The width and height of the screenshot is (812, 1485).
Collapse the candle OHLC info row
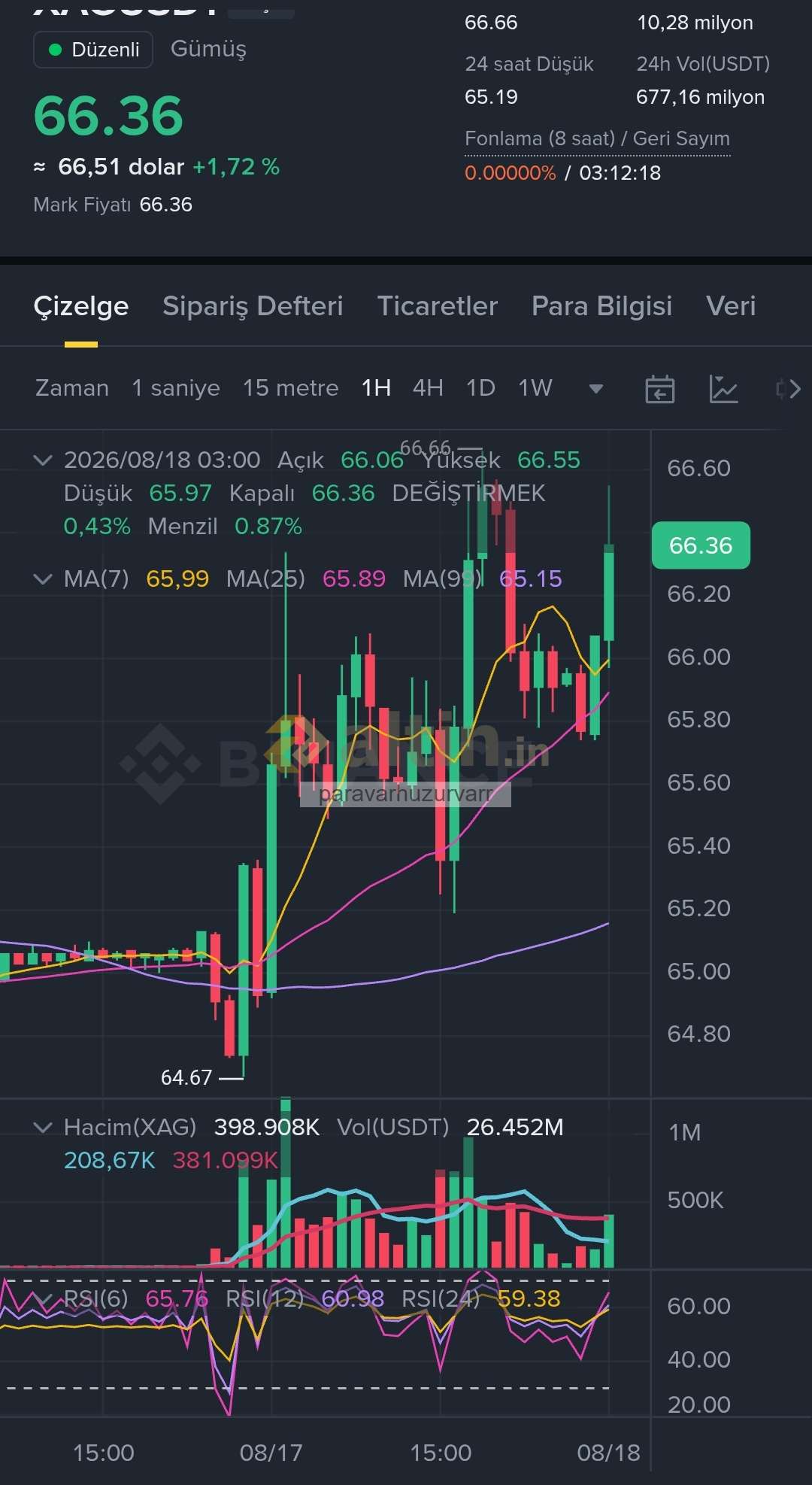44,460
